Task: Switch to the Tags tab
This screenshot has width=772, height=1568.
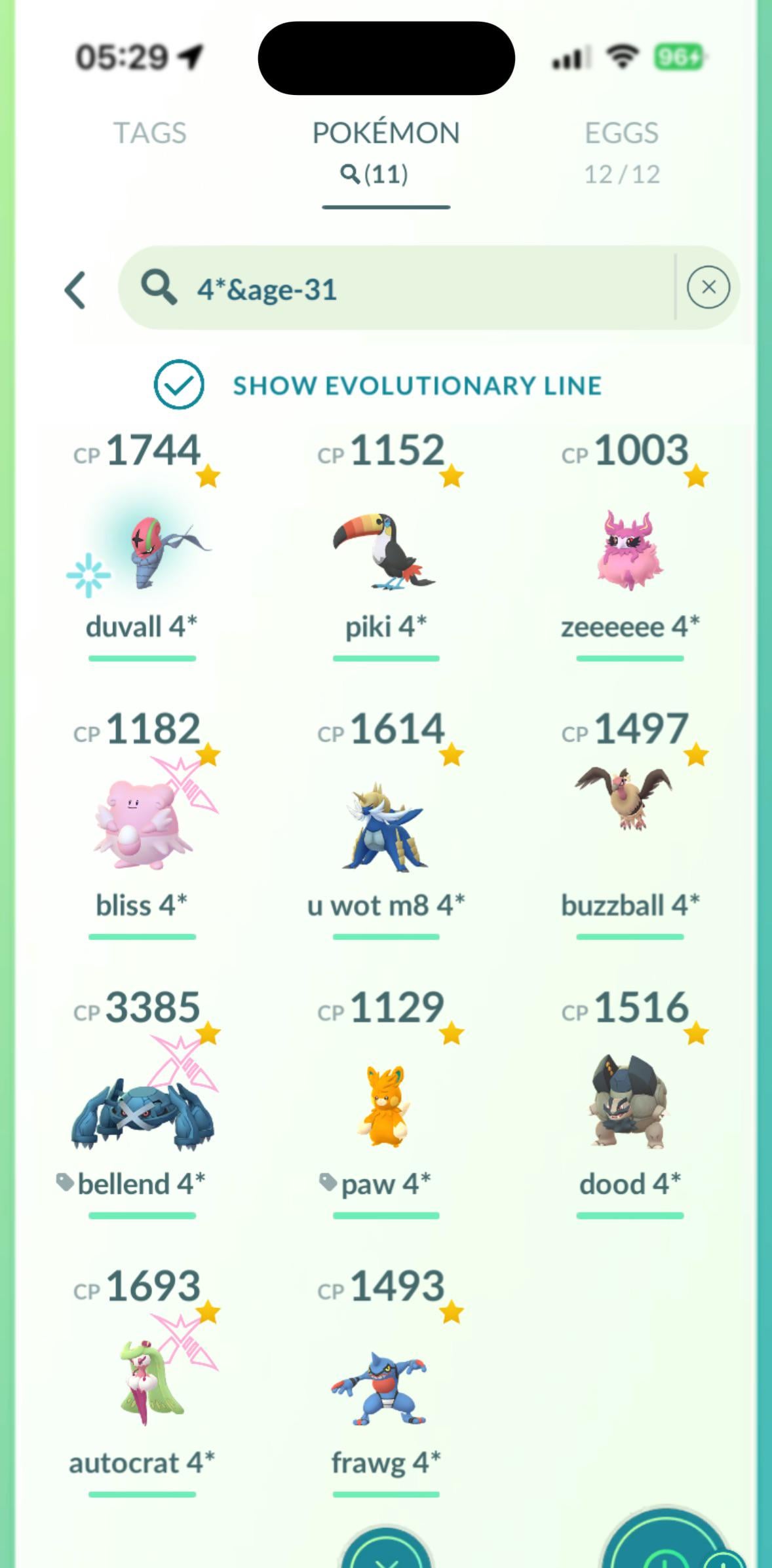Action: (150, 133)
